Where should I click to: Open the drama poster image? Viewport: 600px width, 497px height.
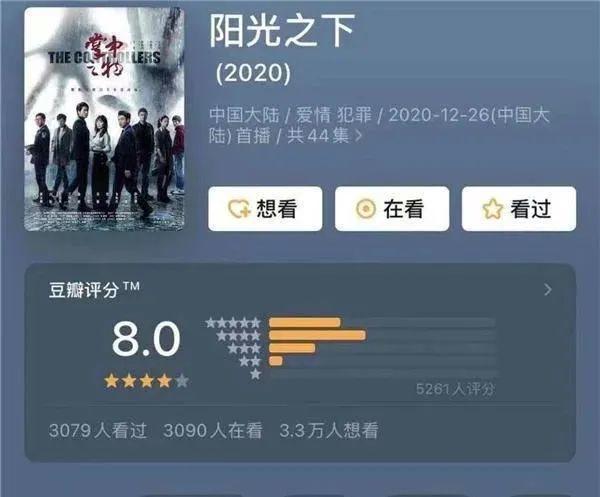105,120
